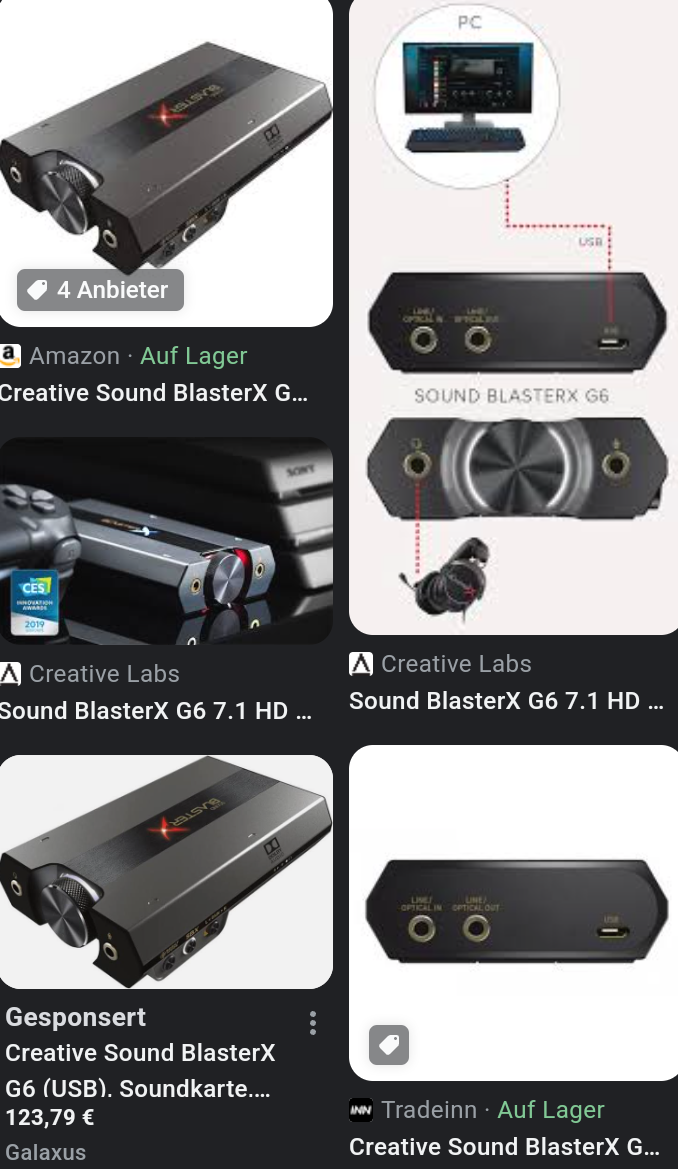Open the Tradeinn Sound BlasterX rear view result
The width and height of the screenshot is (678, 1169).
(x=513, y=913)
